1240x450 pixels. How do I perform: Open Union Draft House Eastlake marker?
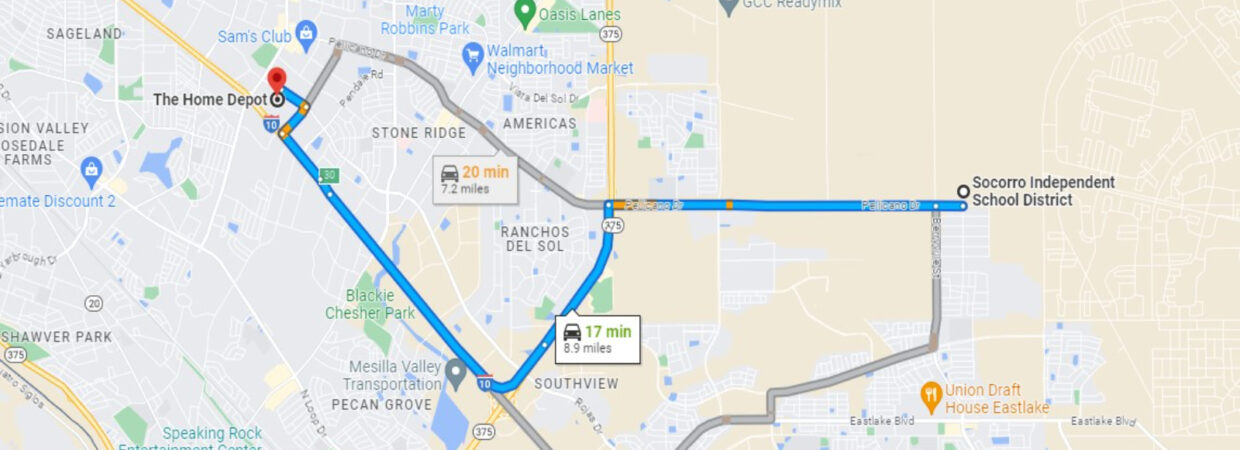(930, 393)
